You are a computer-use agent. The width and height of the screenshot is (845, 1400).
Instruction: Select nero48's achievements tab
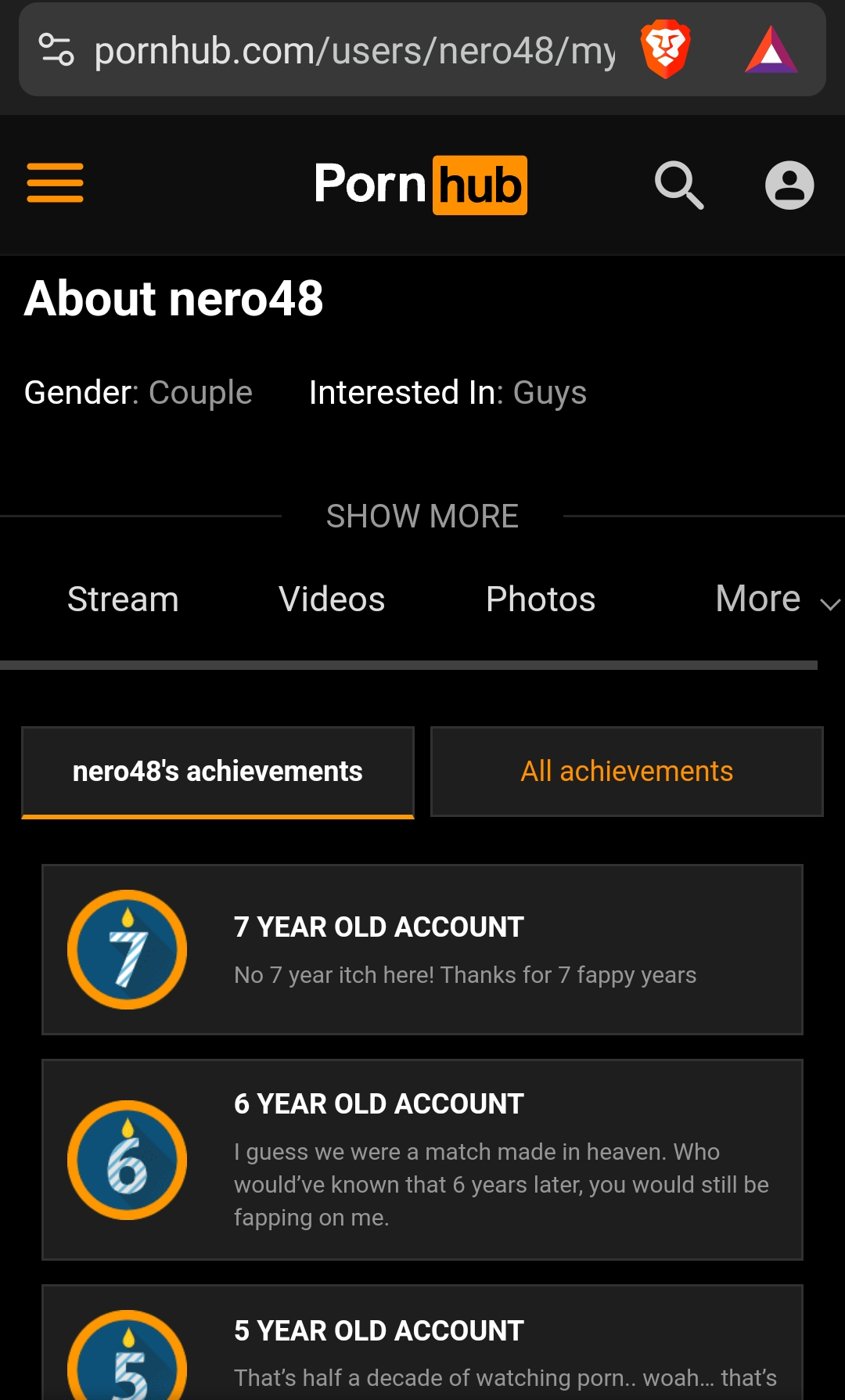(218, 772)
